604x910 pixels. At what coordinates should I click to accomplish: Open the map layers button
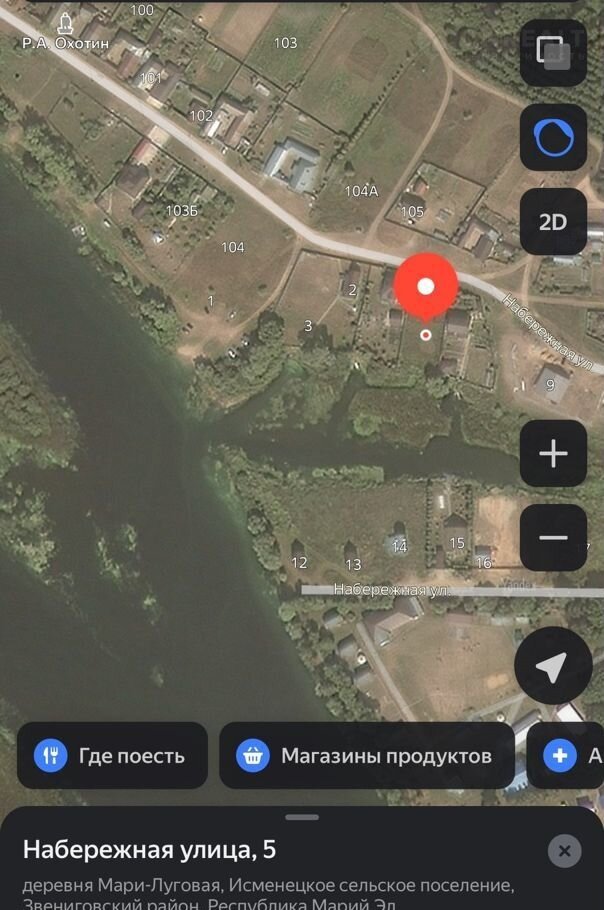(553, 52)
